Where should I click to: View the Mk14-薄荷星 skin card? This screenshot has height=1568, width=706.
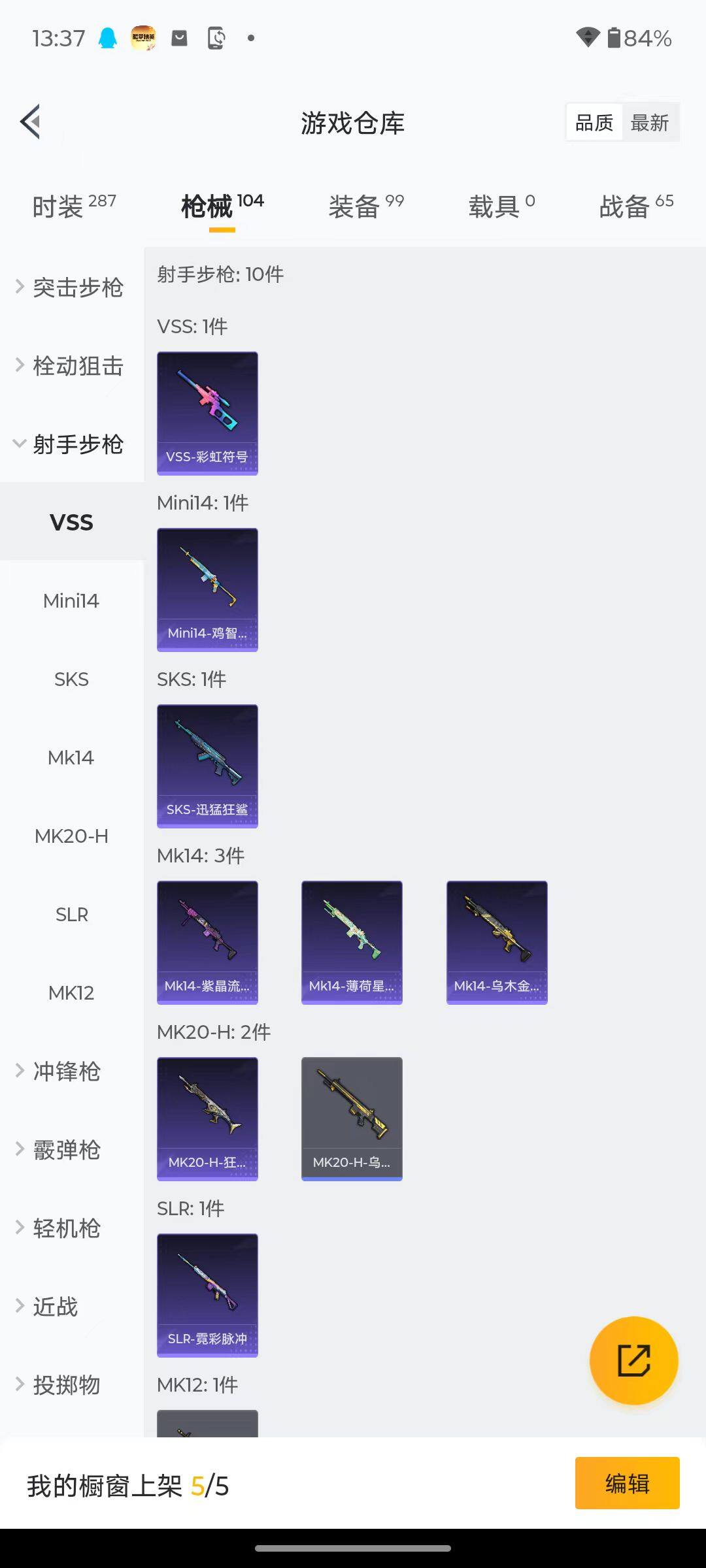[352, 942]
